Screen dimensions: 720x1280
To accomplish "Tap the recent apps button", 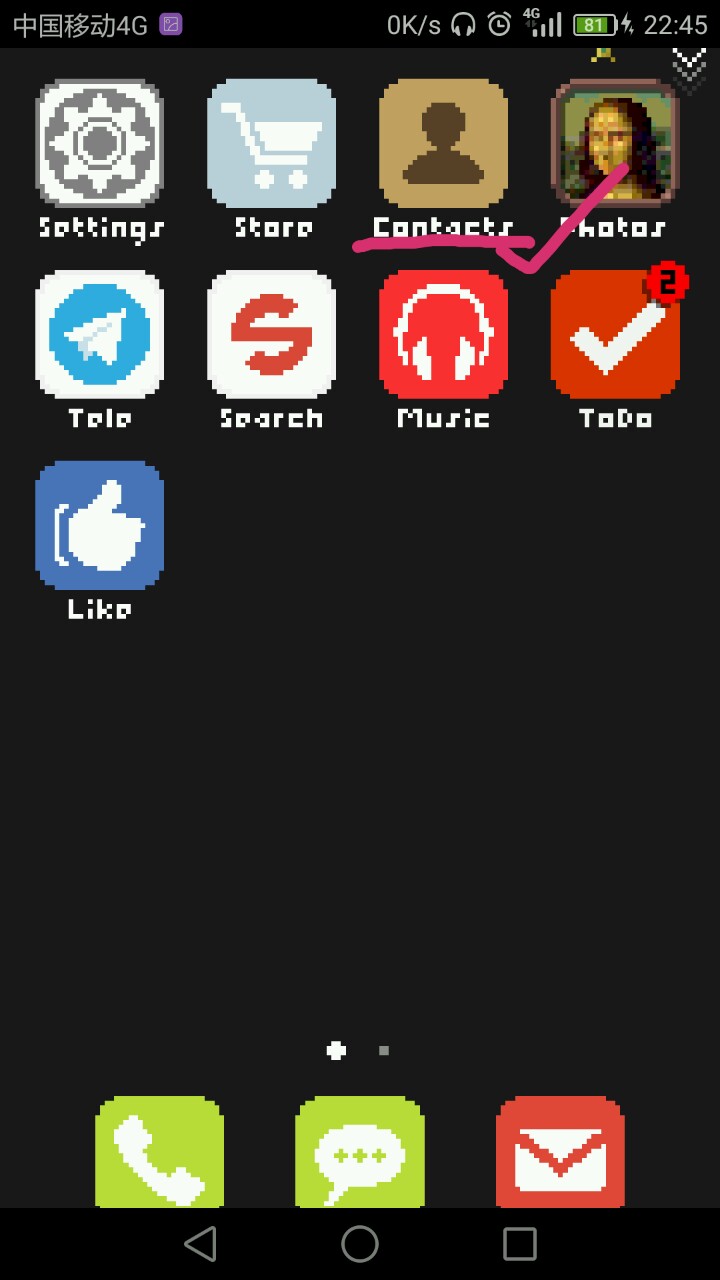I will click(x=520, y=1244).
